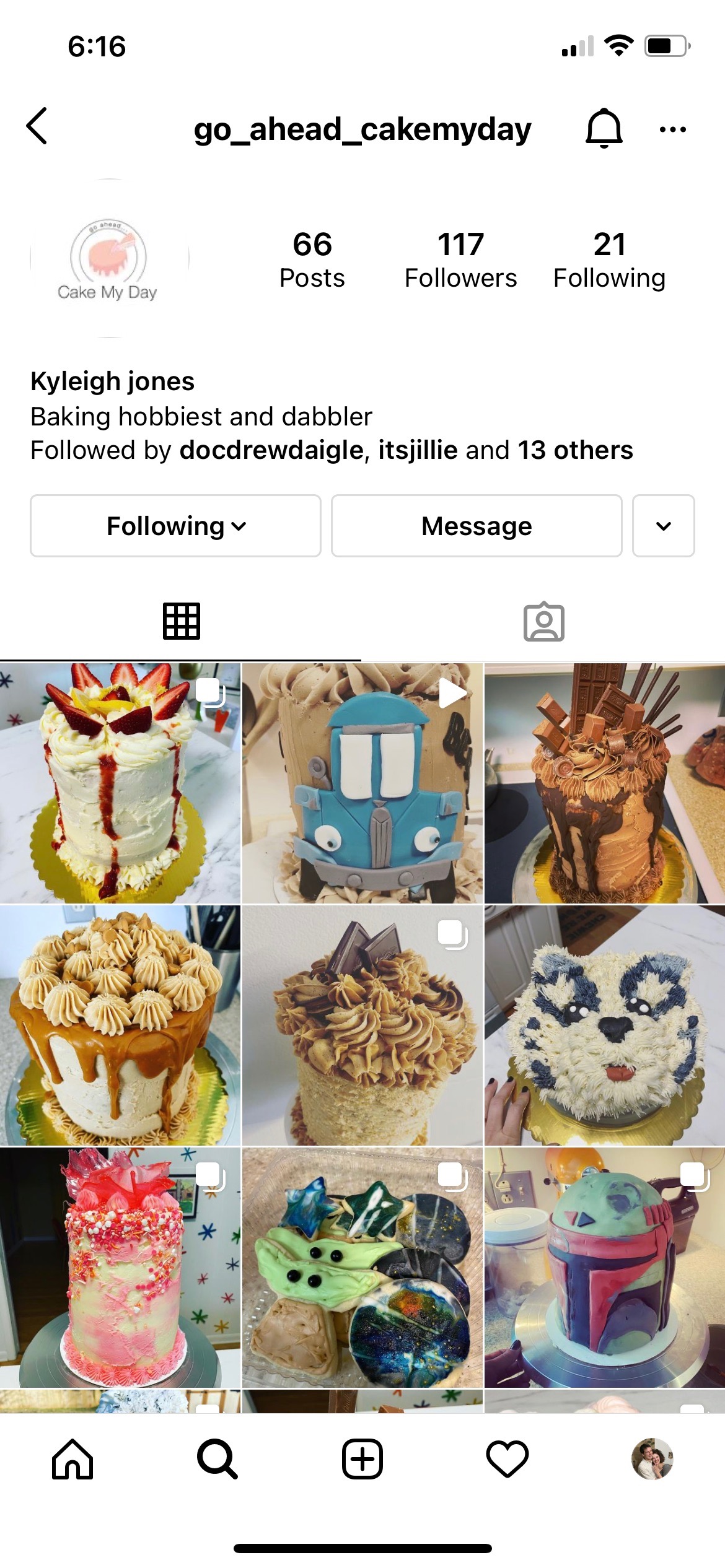Image resolution: width=725 pixels, height=1568 pixels.
Task: Open the dog face cake post
Action: point(604,1025)
